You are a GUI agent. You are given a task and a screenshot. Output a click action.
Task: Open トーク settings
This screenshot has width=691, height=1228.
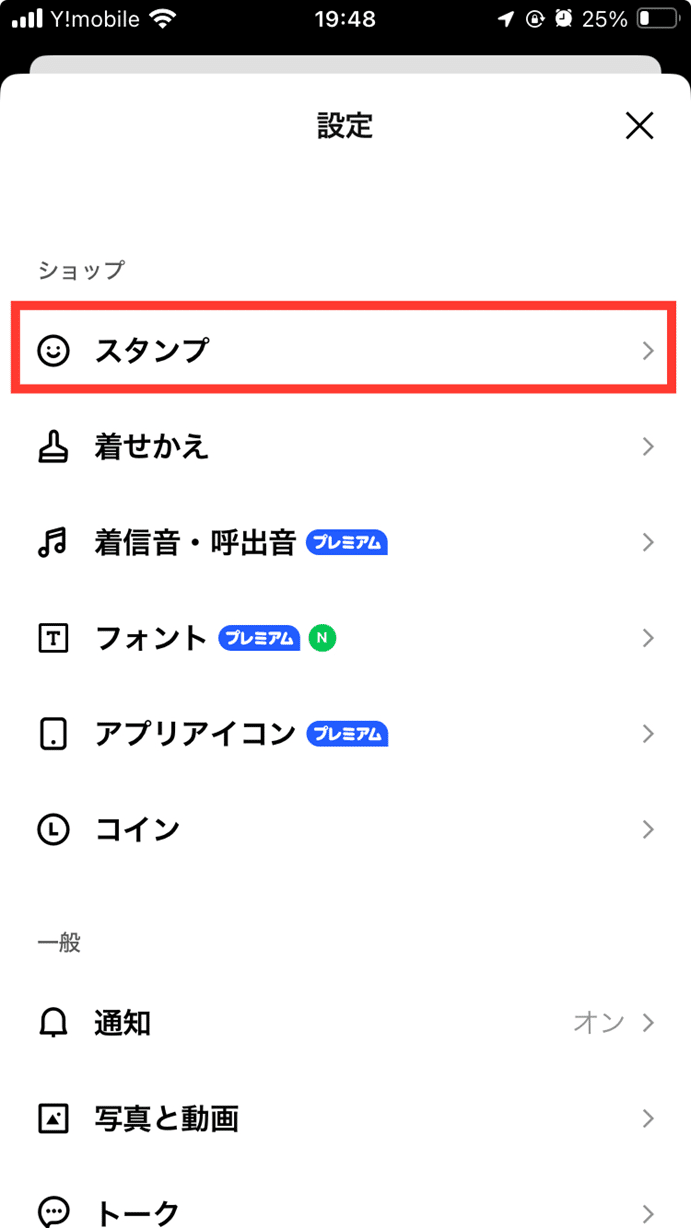345,1205
